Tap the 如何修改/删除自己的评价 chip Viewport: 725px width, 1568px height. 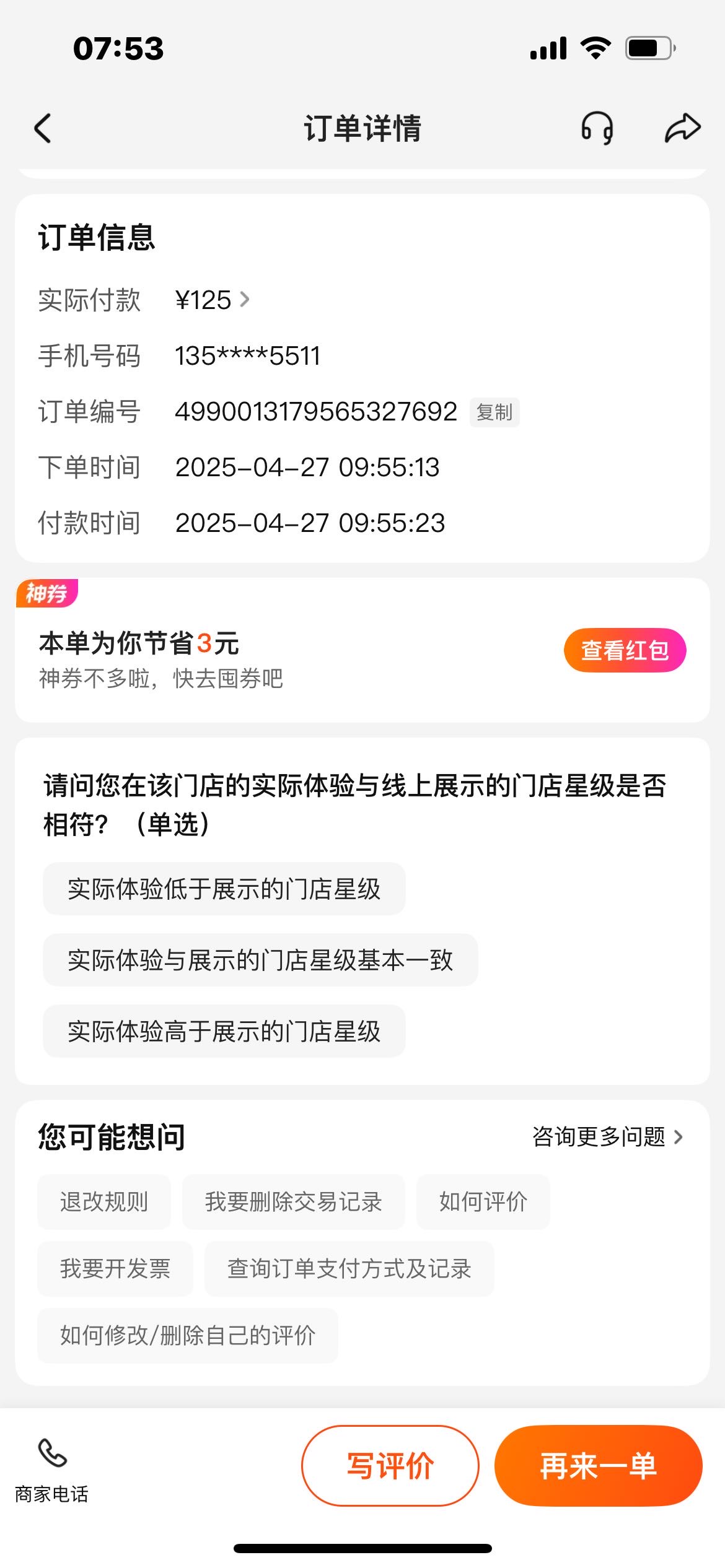tap(187, 1335)
